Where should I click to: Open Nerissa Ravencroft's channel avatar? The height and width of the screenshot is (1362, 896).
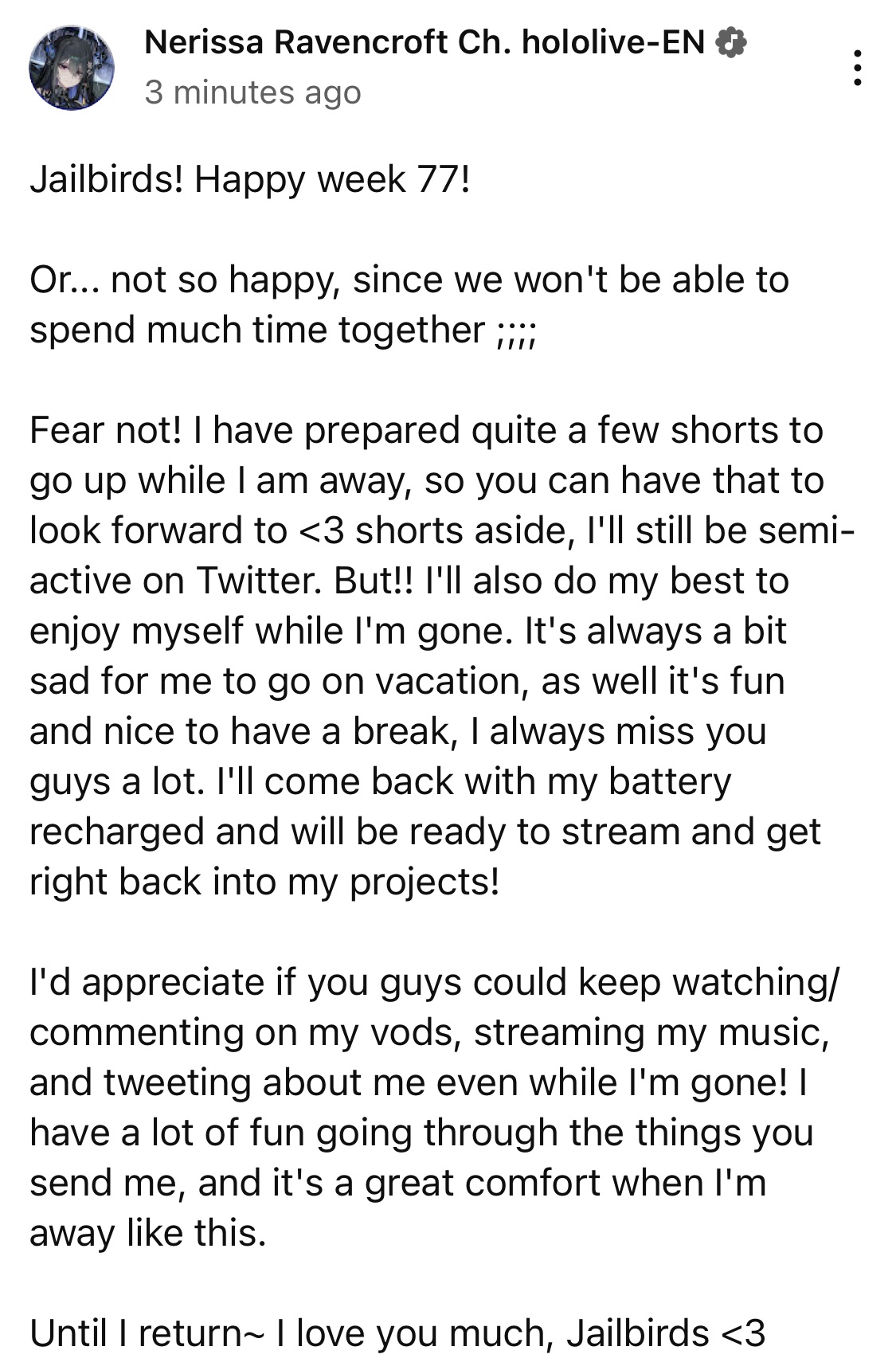[x=72, y=68]
